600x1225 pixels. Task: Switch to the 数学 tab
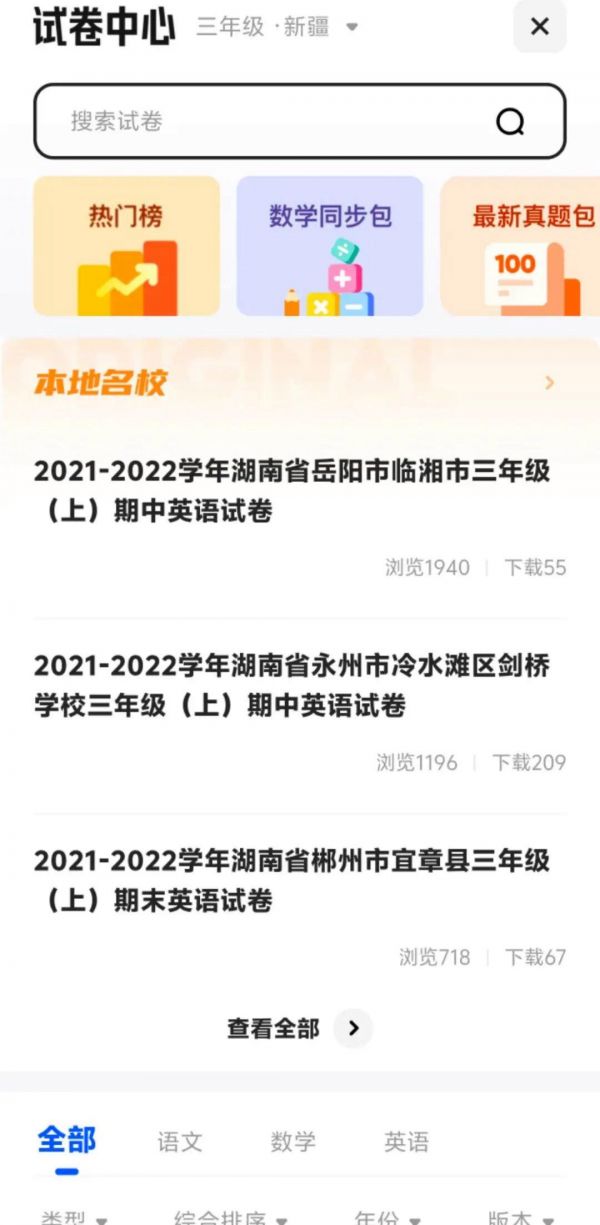tap(293, 1142)
